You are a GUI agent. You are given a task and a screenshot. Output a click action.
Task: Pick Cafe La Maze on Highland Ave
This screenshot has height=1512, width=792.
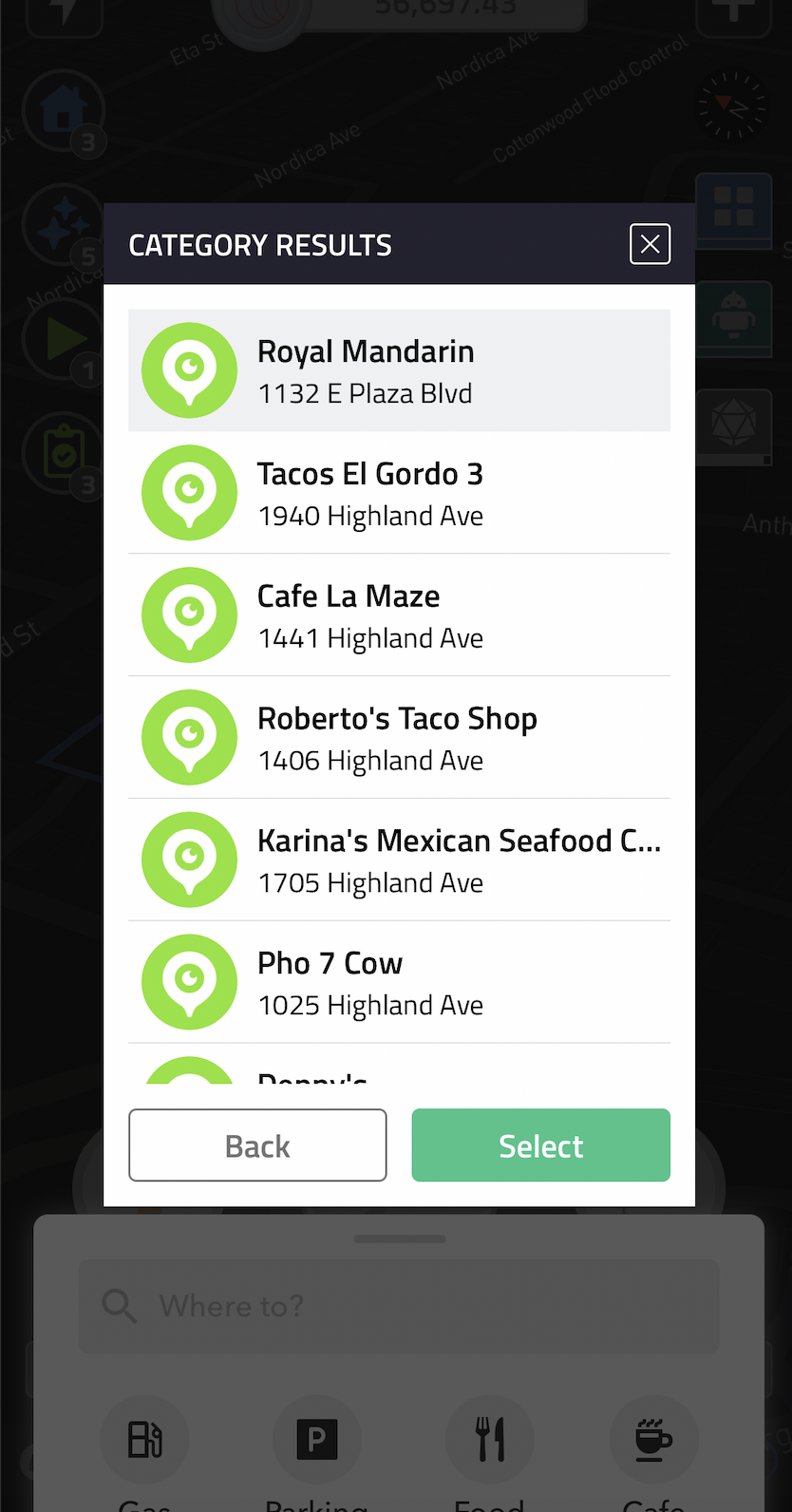399,615
